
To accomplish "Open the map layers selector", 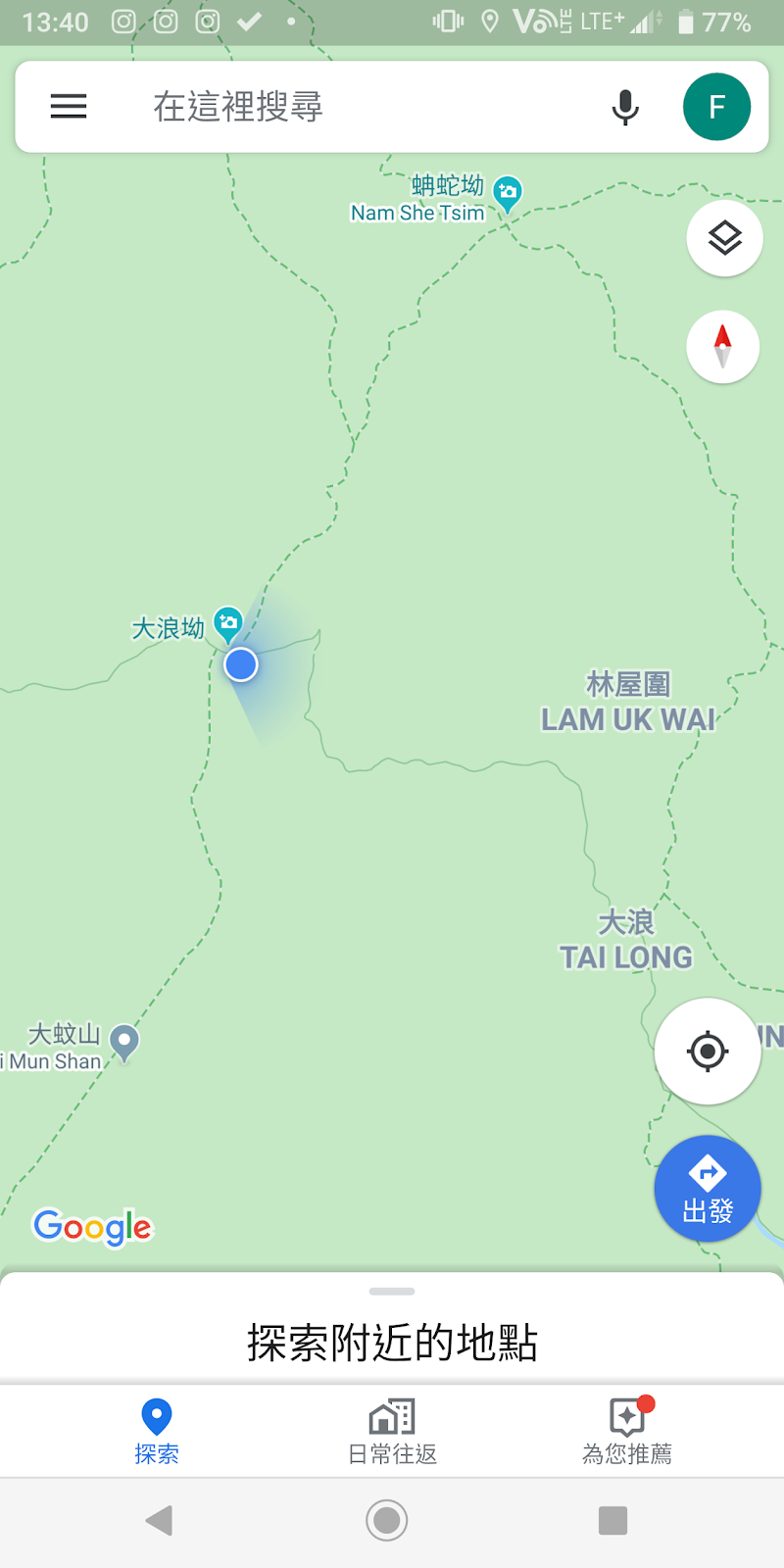I will pyautogui.click(x=724, y=238).
